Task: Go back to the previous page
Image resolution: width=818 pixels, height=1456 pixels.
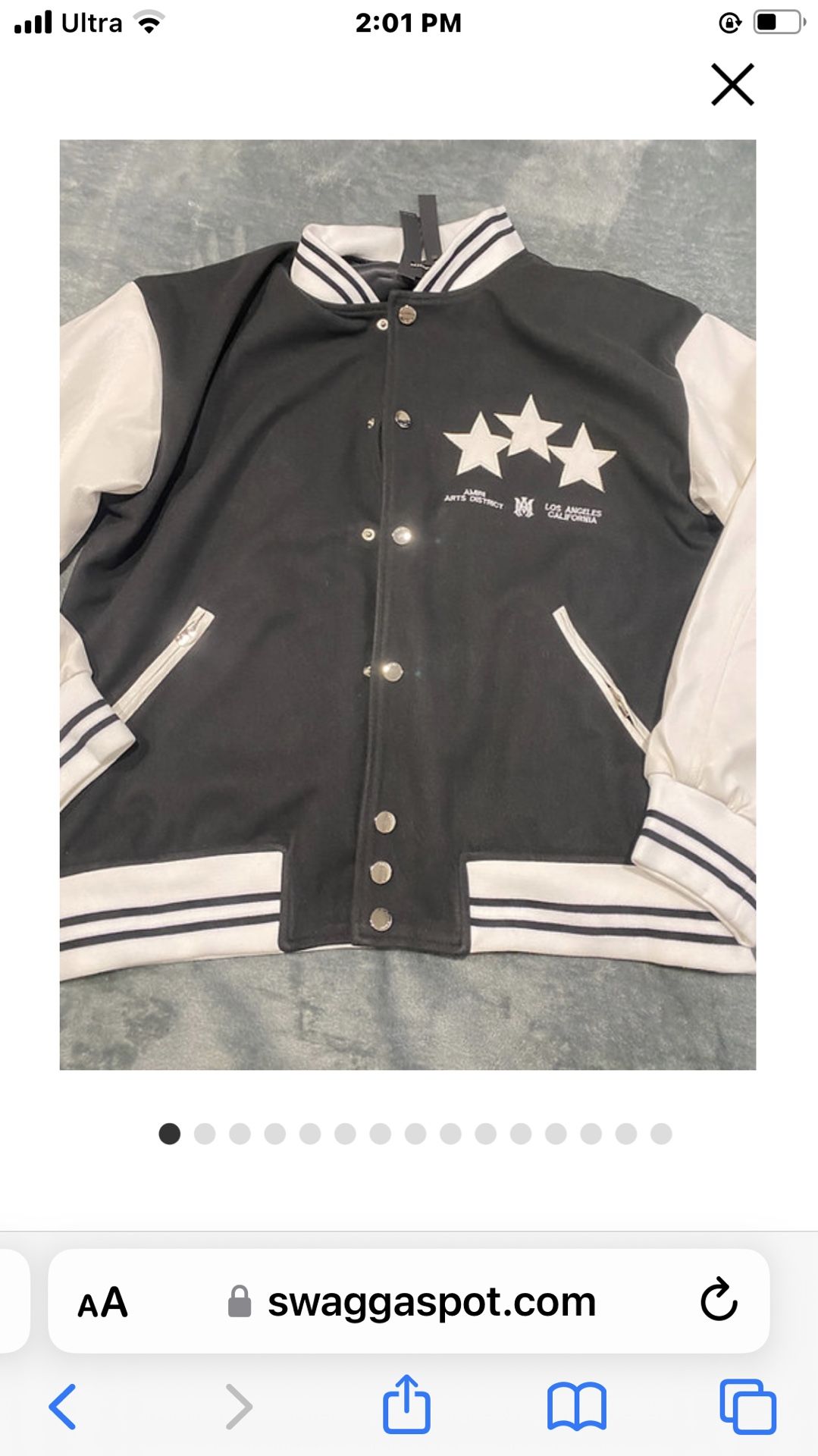Action: (63, 1406)
